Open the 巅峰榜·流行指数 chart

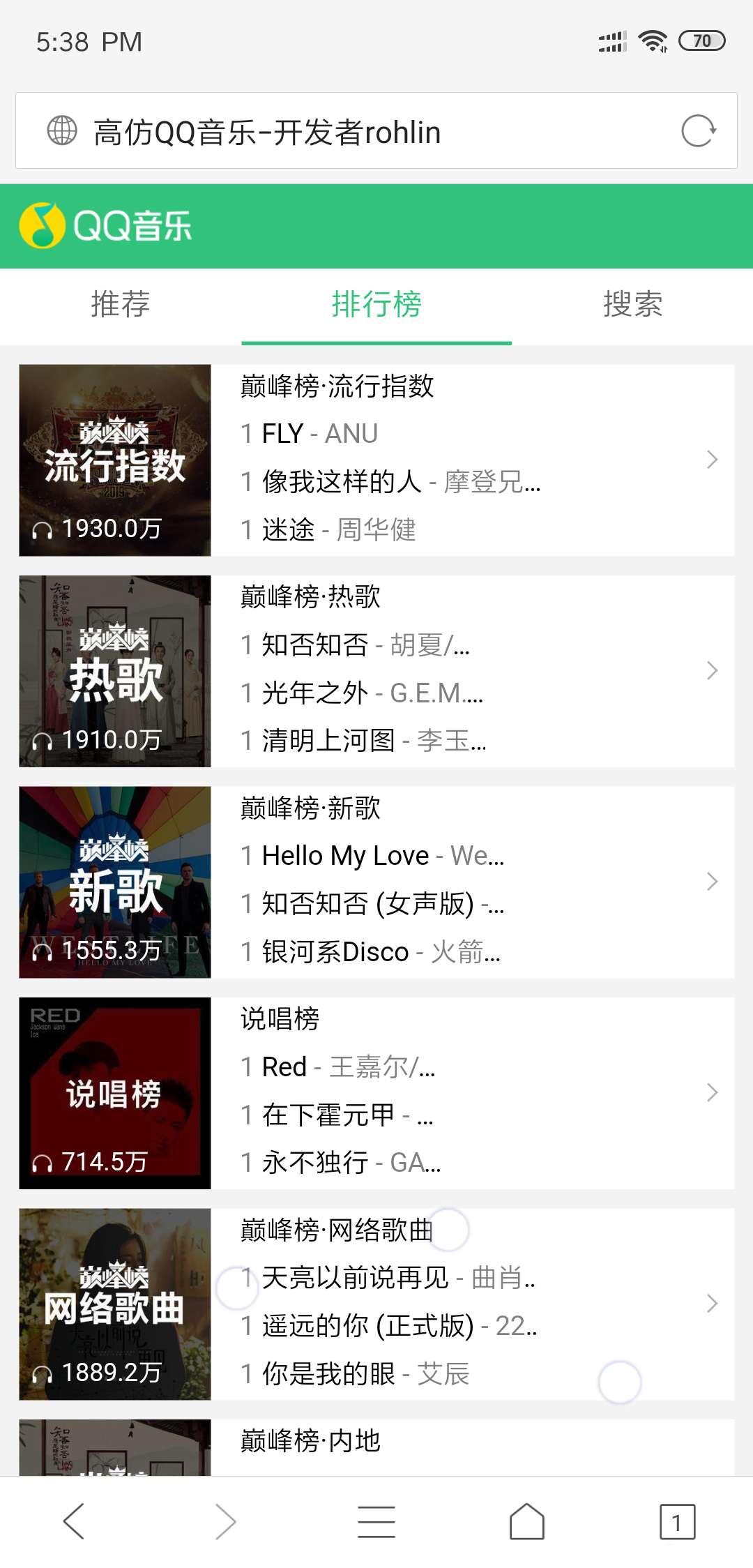click(x=376, y=460)
